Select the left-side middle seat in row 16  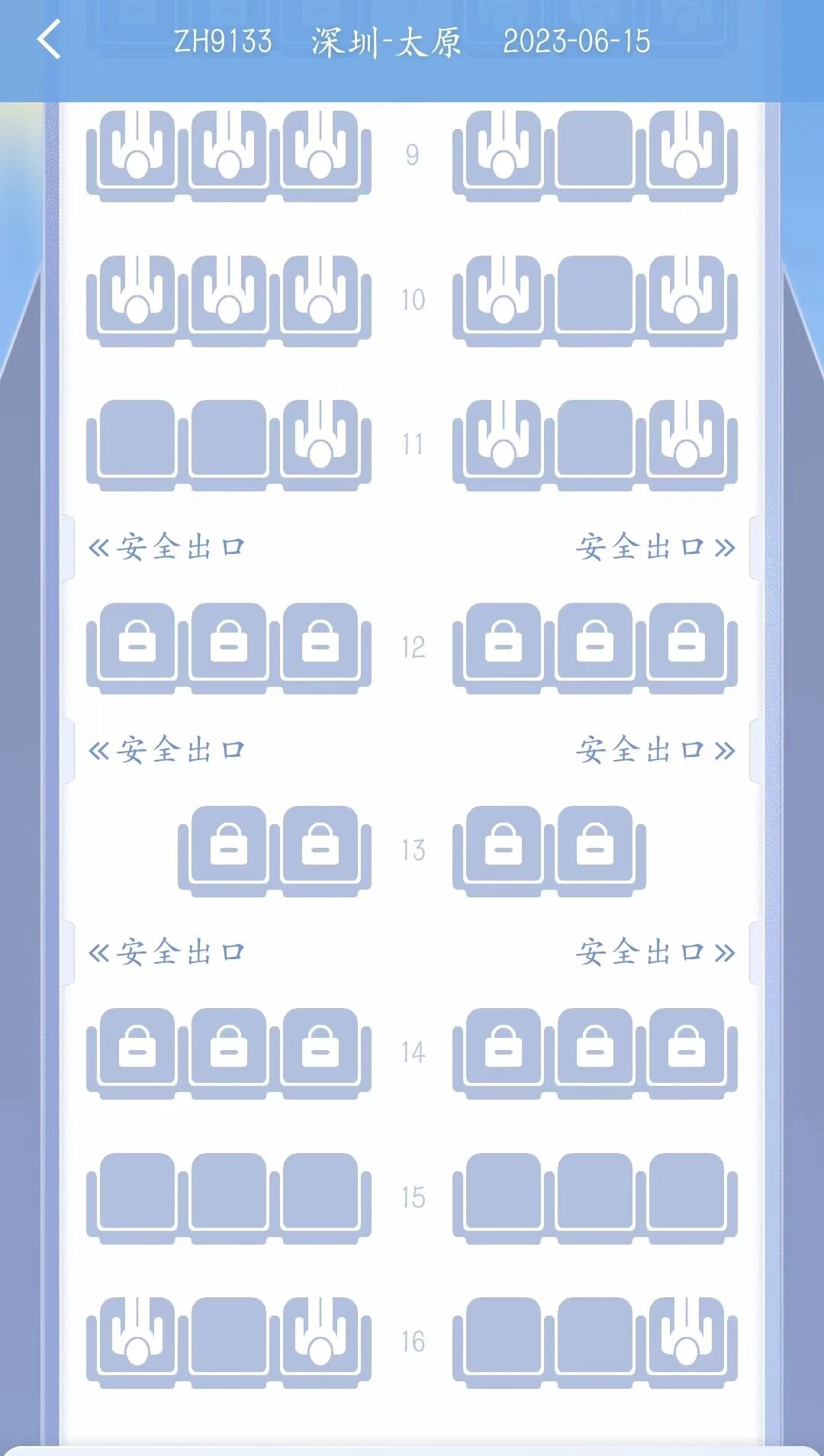(229, 1337)
